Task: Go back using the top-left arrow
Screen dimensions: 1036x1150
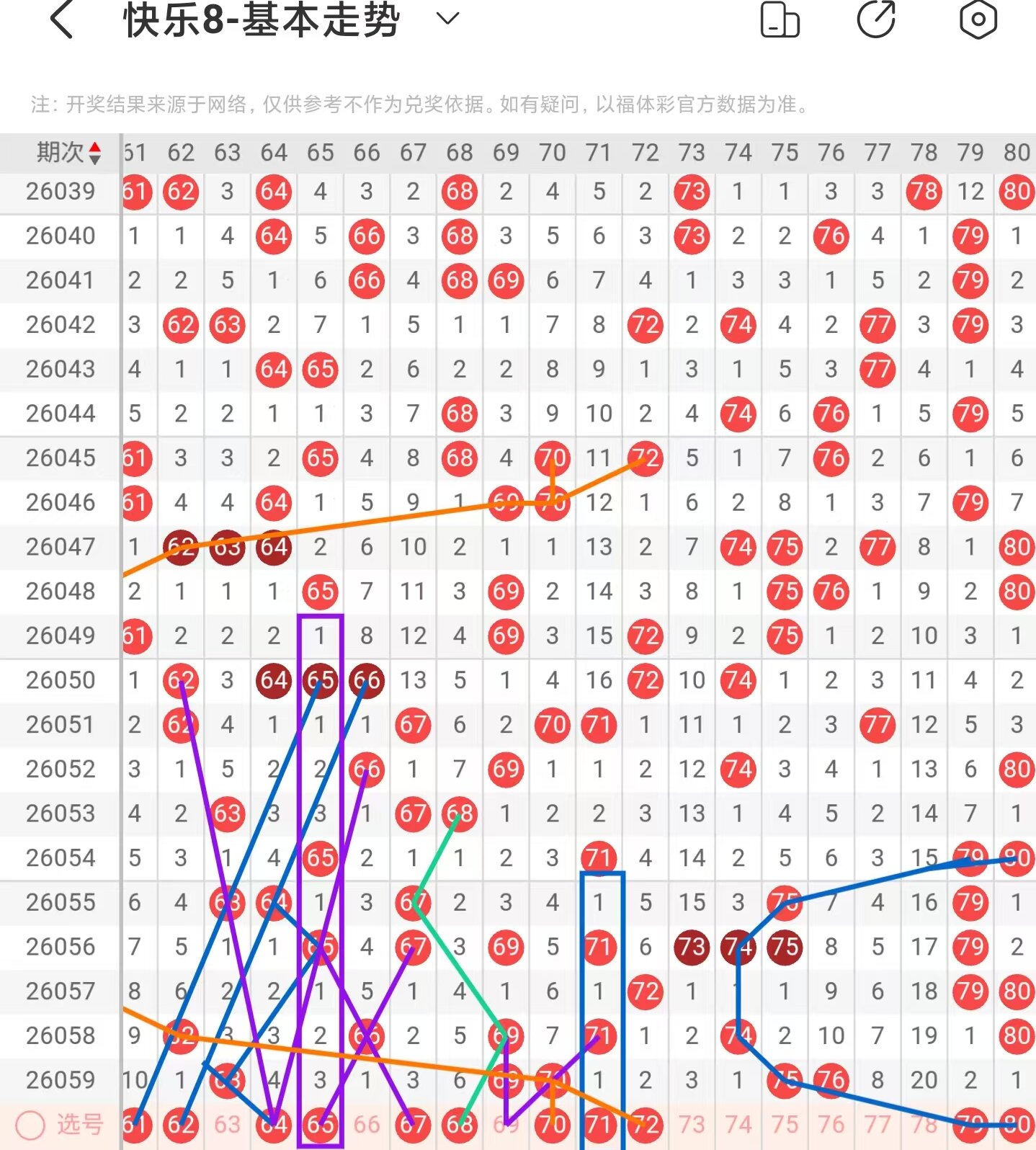Action: point(62,19)
